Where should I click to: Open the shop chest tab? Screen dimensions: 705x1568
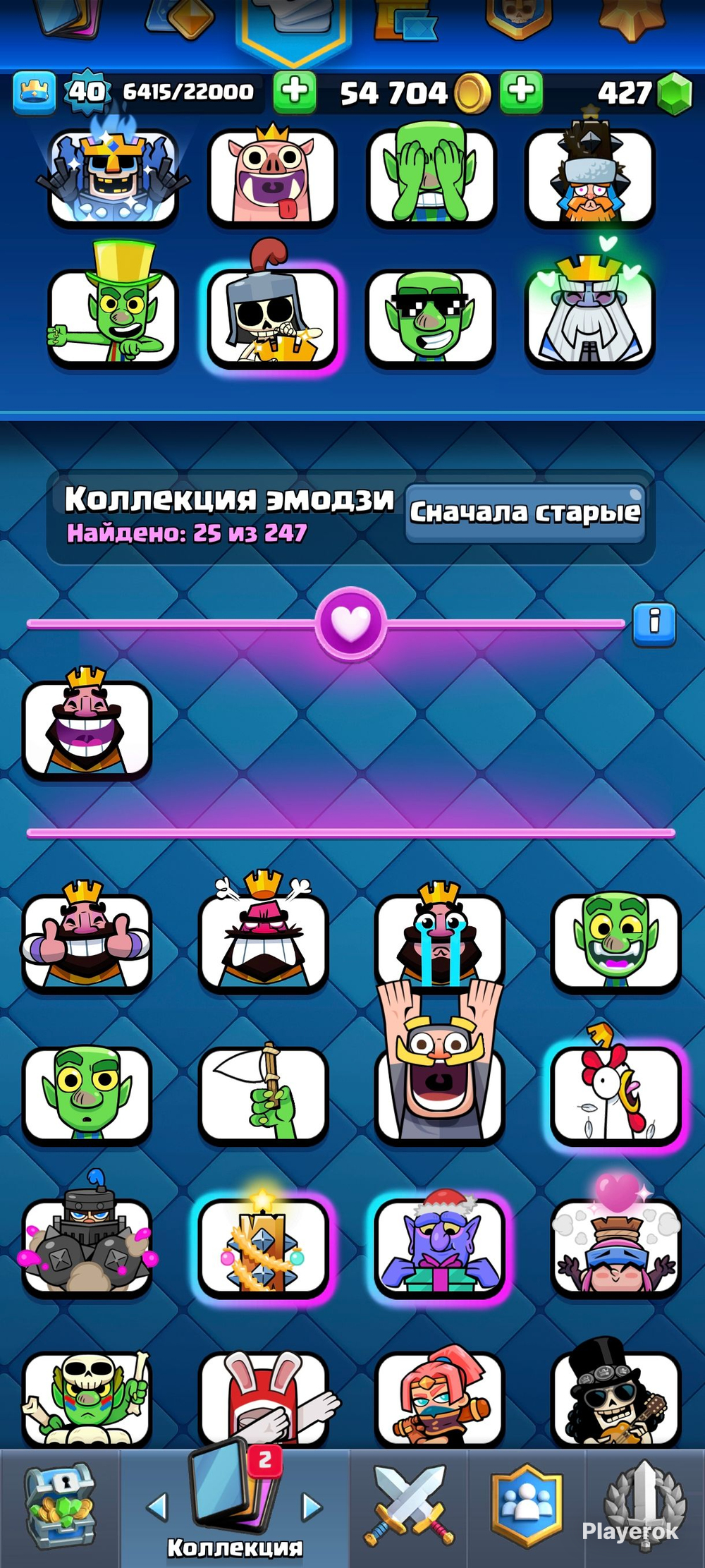point(60,1507)
